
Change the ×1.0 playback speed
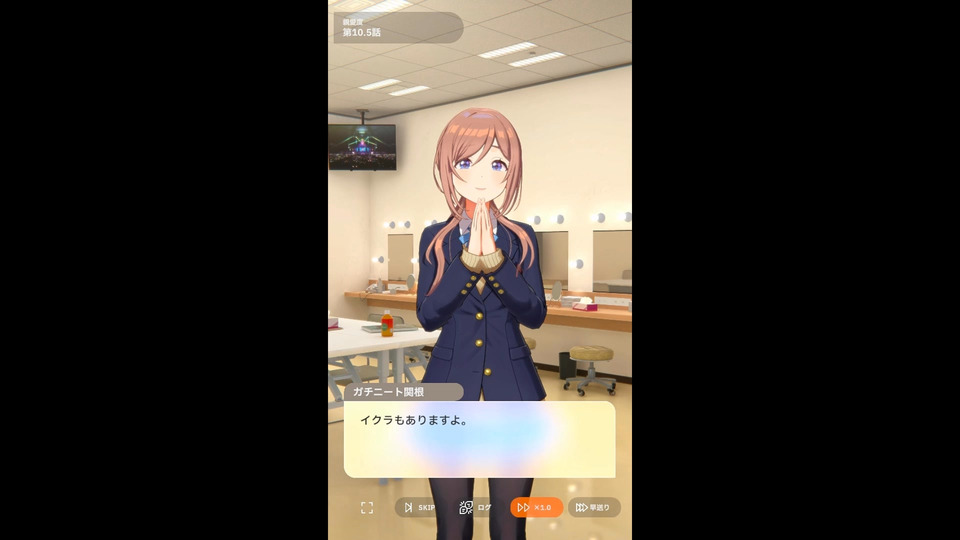click(x=536, y=508)
